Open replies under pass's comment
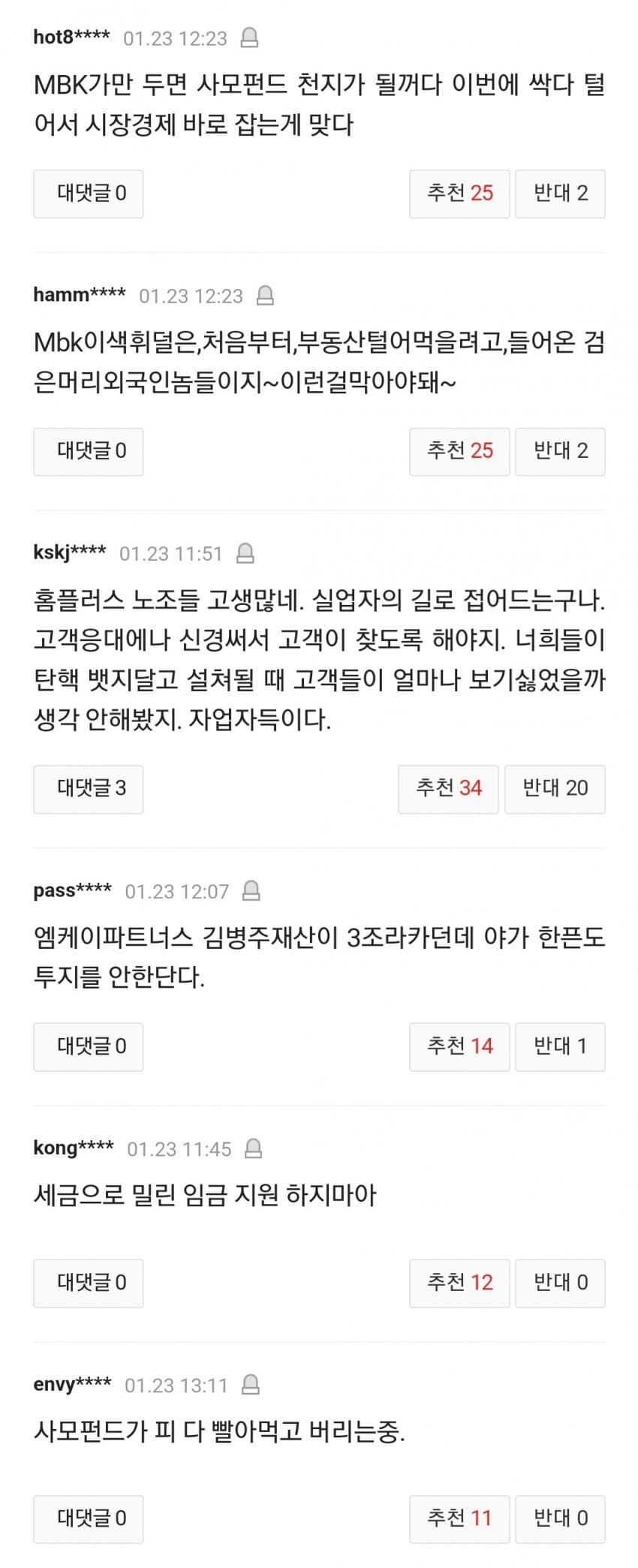Screen dimensions: 638x1568 point(88,1046)
